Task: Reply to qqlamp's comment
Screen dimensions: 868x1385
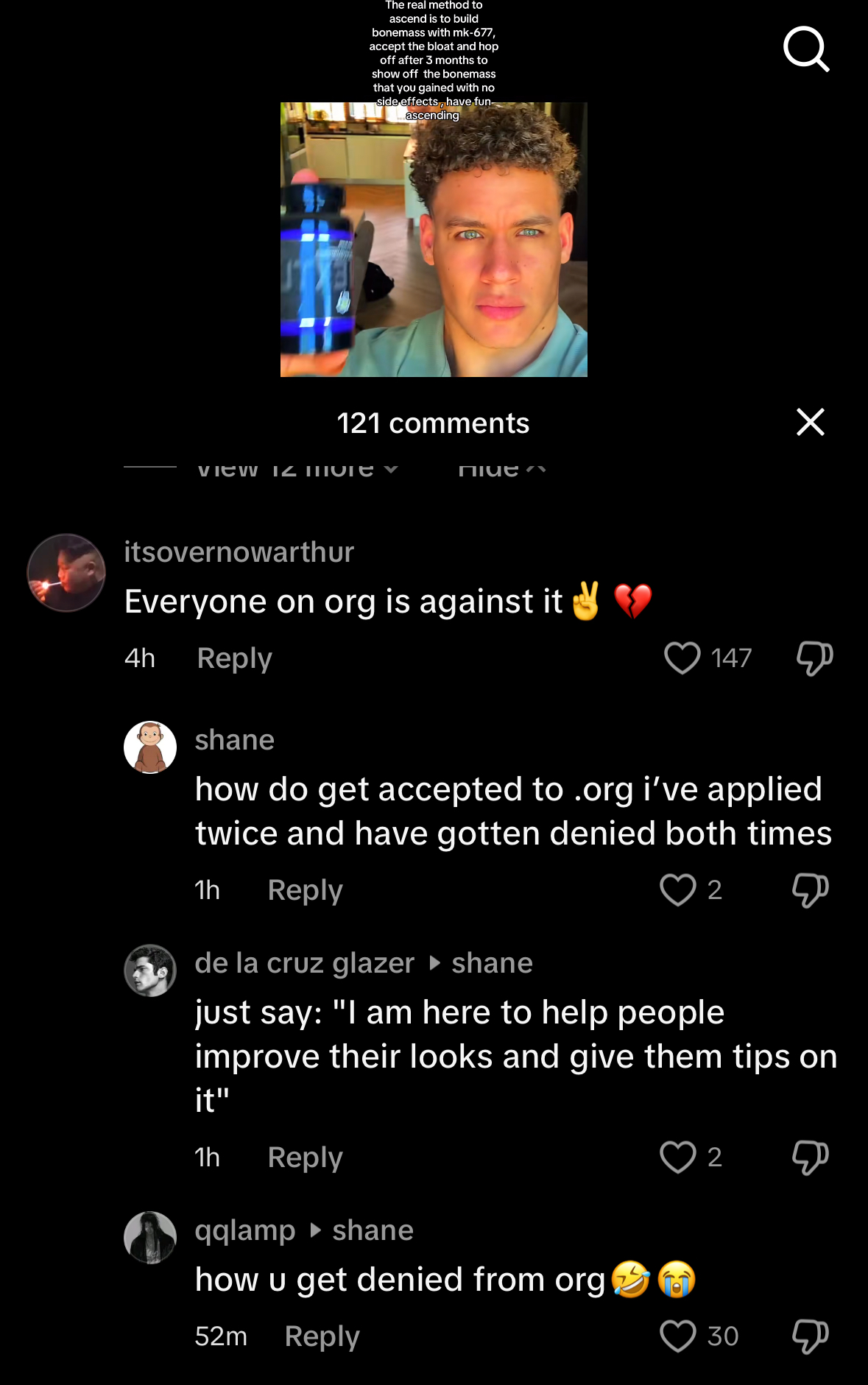Action: point(322,1336)
